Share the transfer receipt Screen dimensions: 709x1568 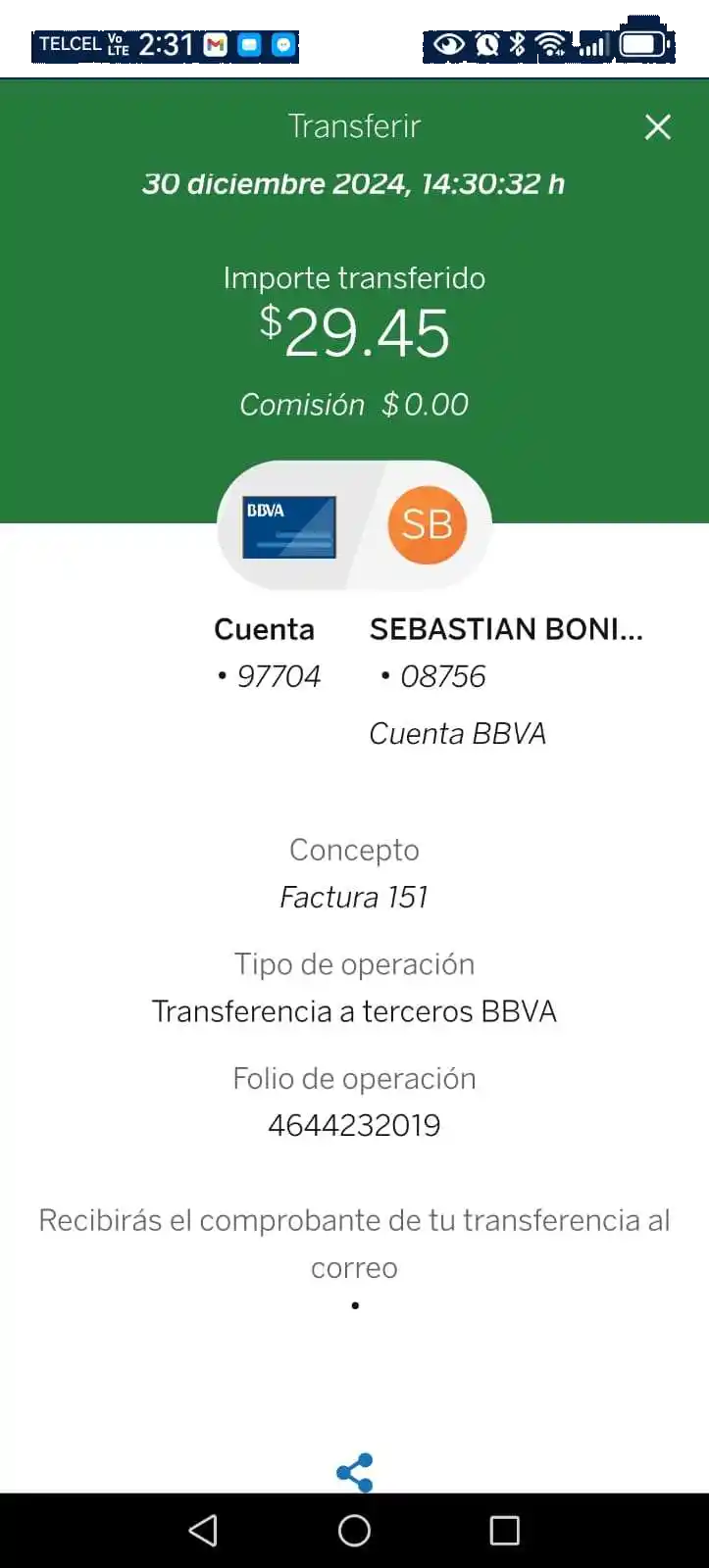point(354,1472)
